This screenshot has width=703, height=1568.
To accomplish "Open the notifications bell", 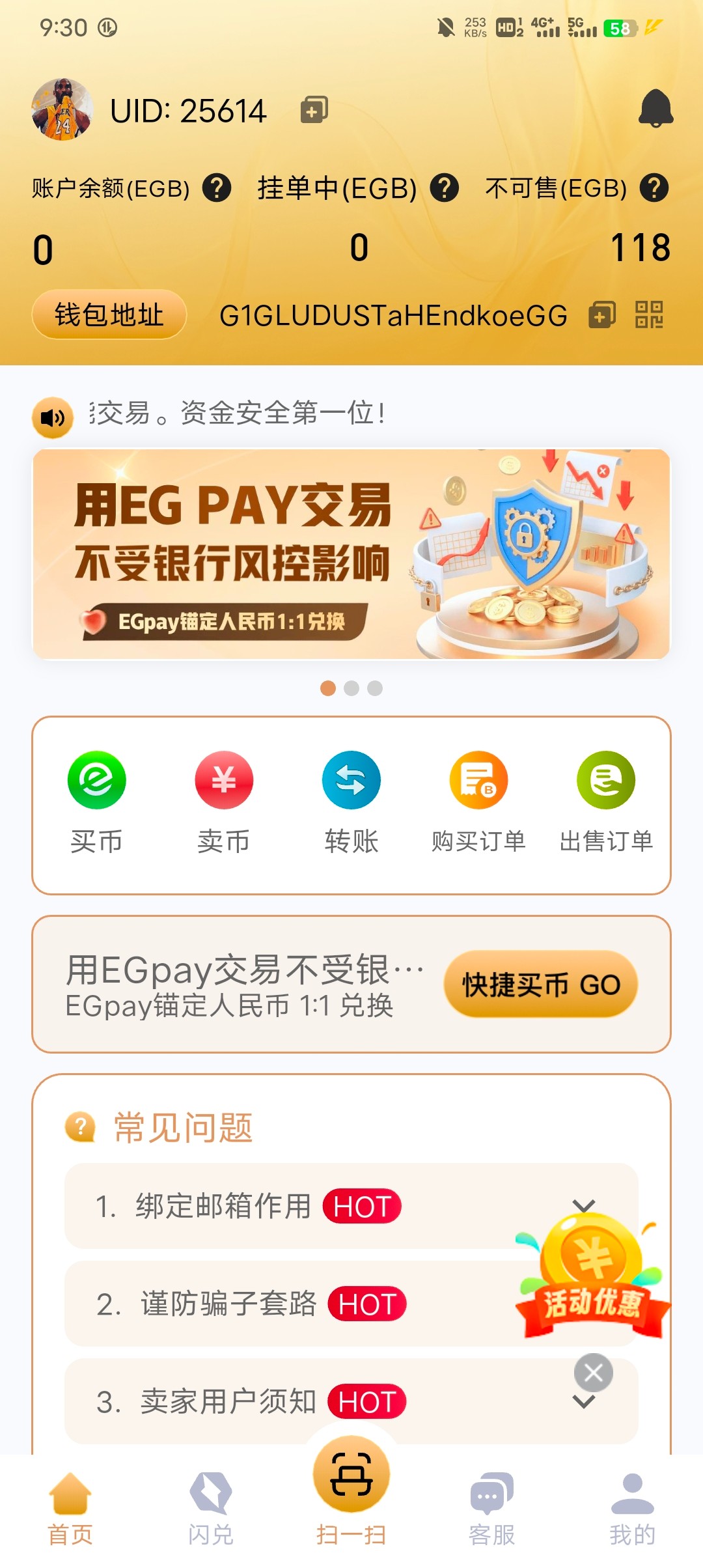I will point(655,109).
